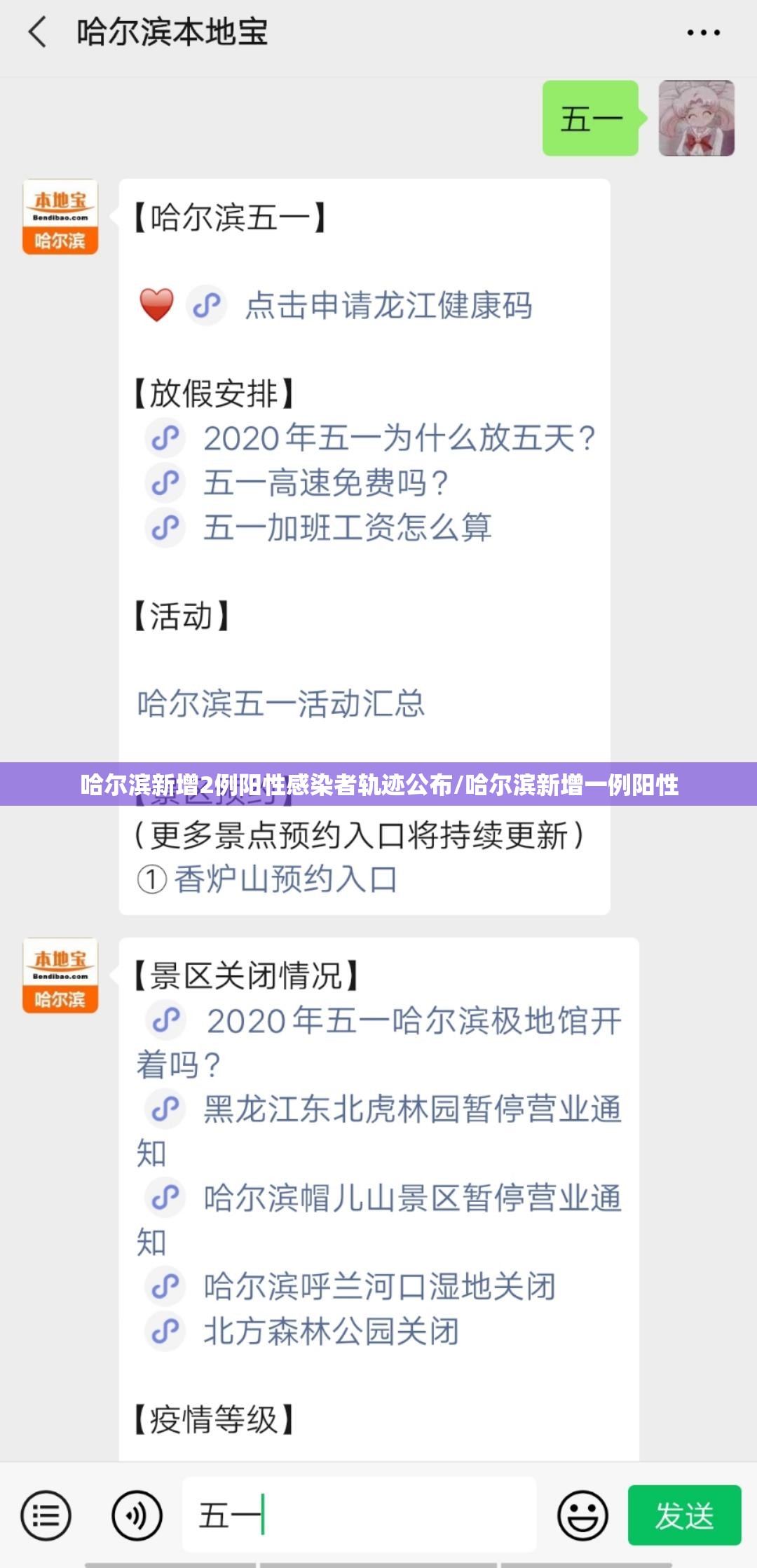
Task: Open link 2020年五一哈尔滨极地馆开着吗
Action: (x=414, y=1021)
